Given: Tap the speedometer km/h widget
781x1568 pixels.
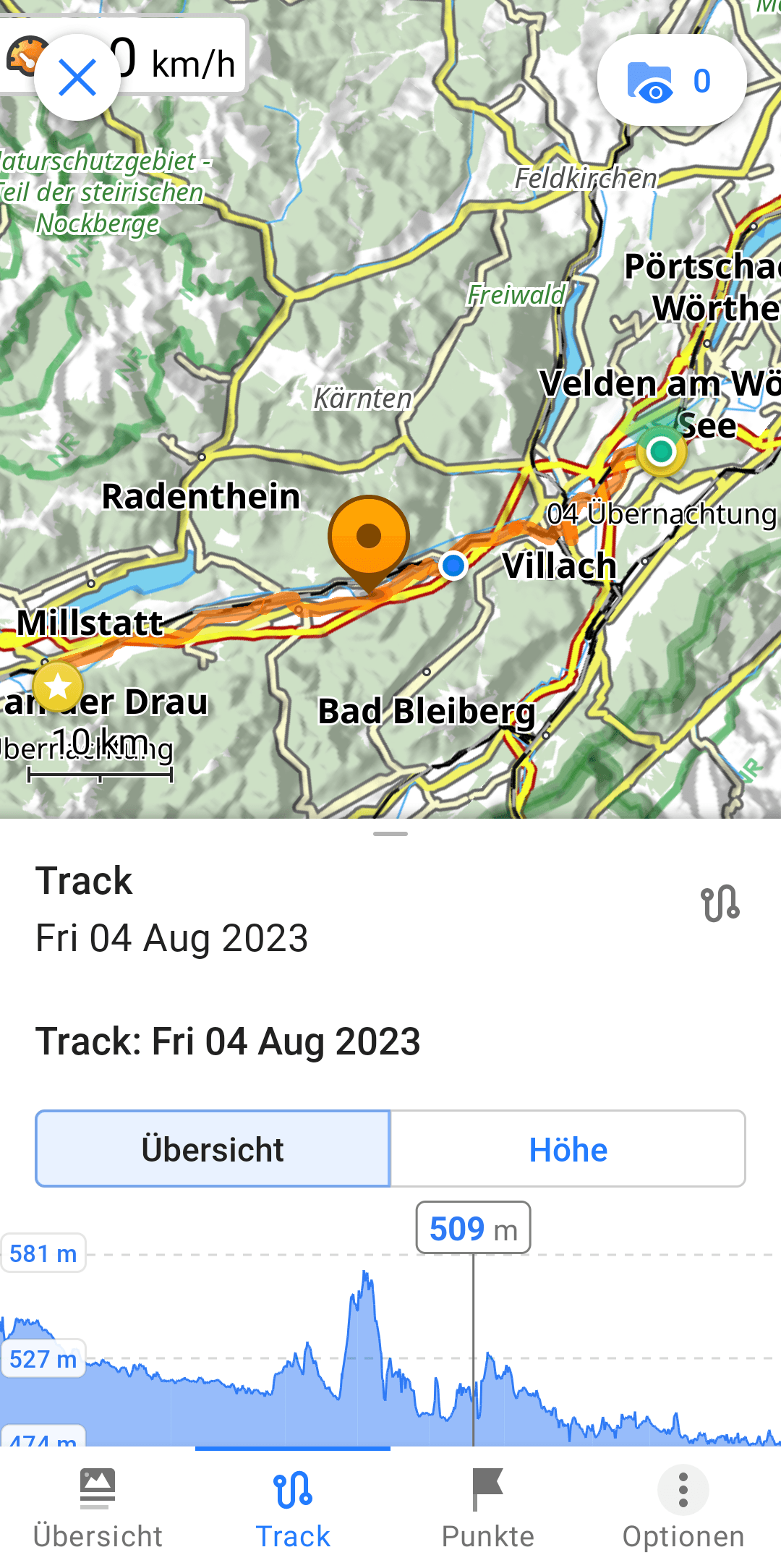Looking at the screenshot, I should click(x=181, y=61).
